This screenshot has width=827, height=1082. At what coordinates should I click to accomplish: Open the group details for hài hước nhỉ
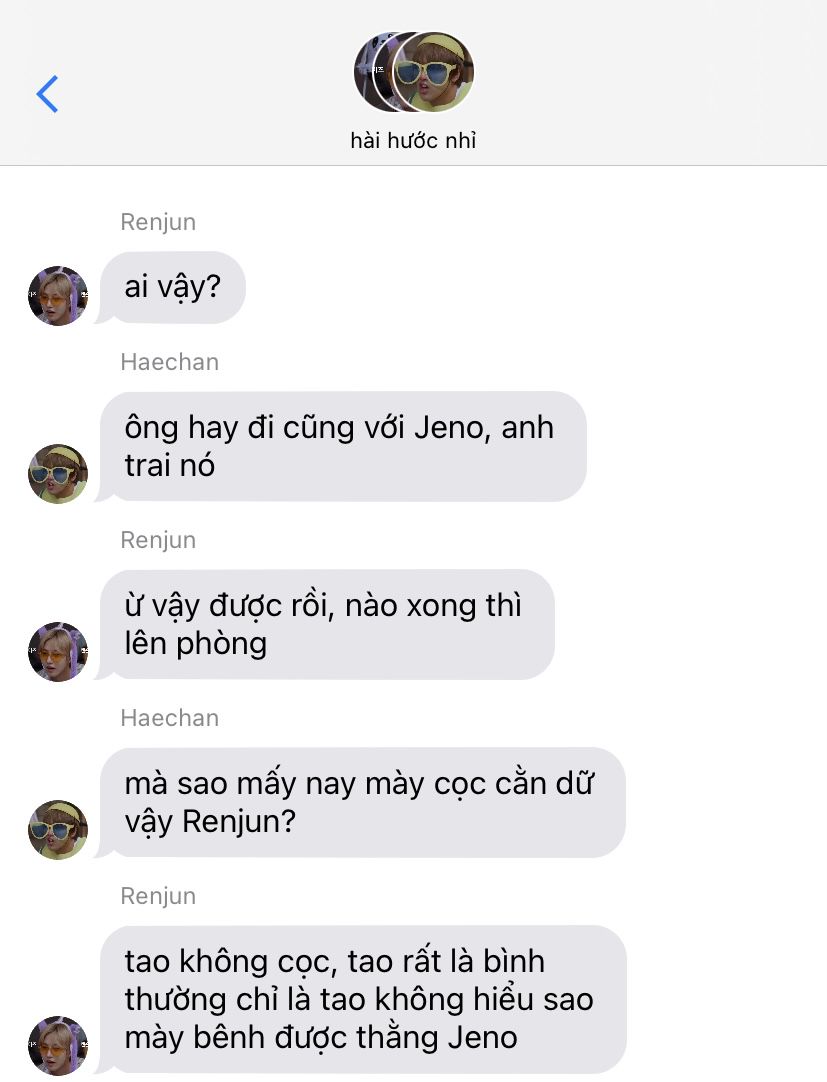coord(413,90)
